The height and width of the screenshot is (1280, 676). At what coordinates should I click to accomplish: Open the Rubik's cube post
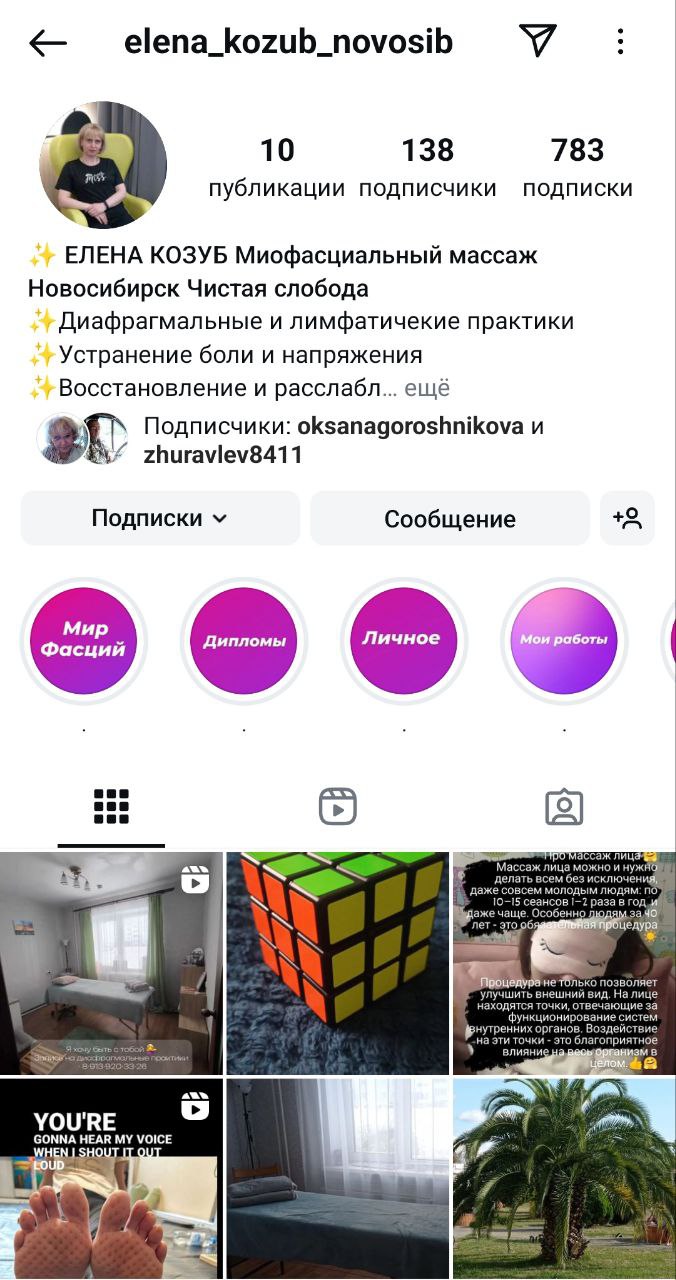(337, 963)
